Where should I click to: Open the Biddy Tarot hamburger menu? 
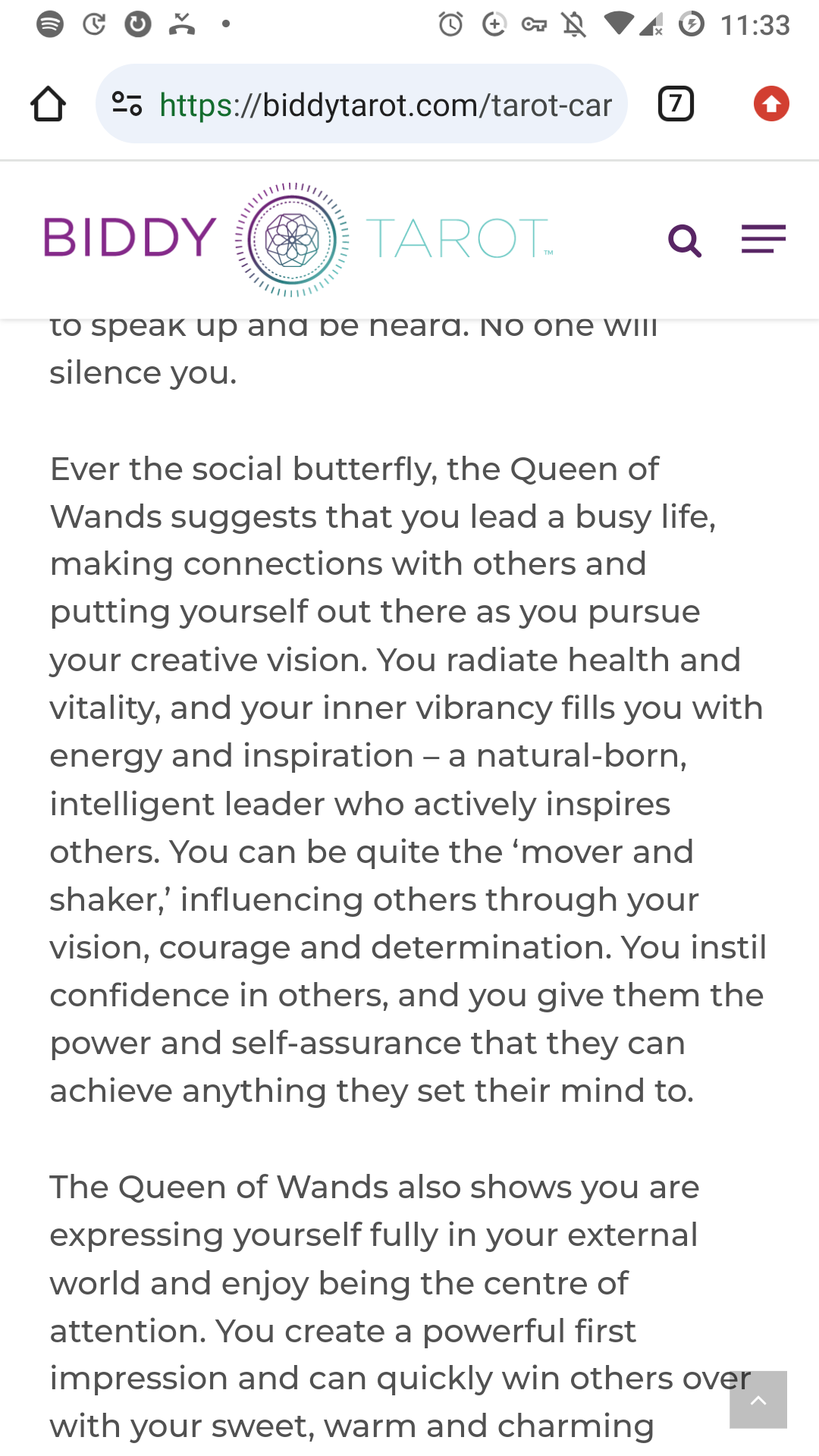click(x=763, y=240)
